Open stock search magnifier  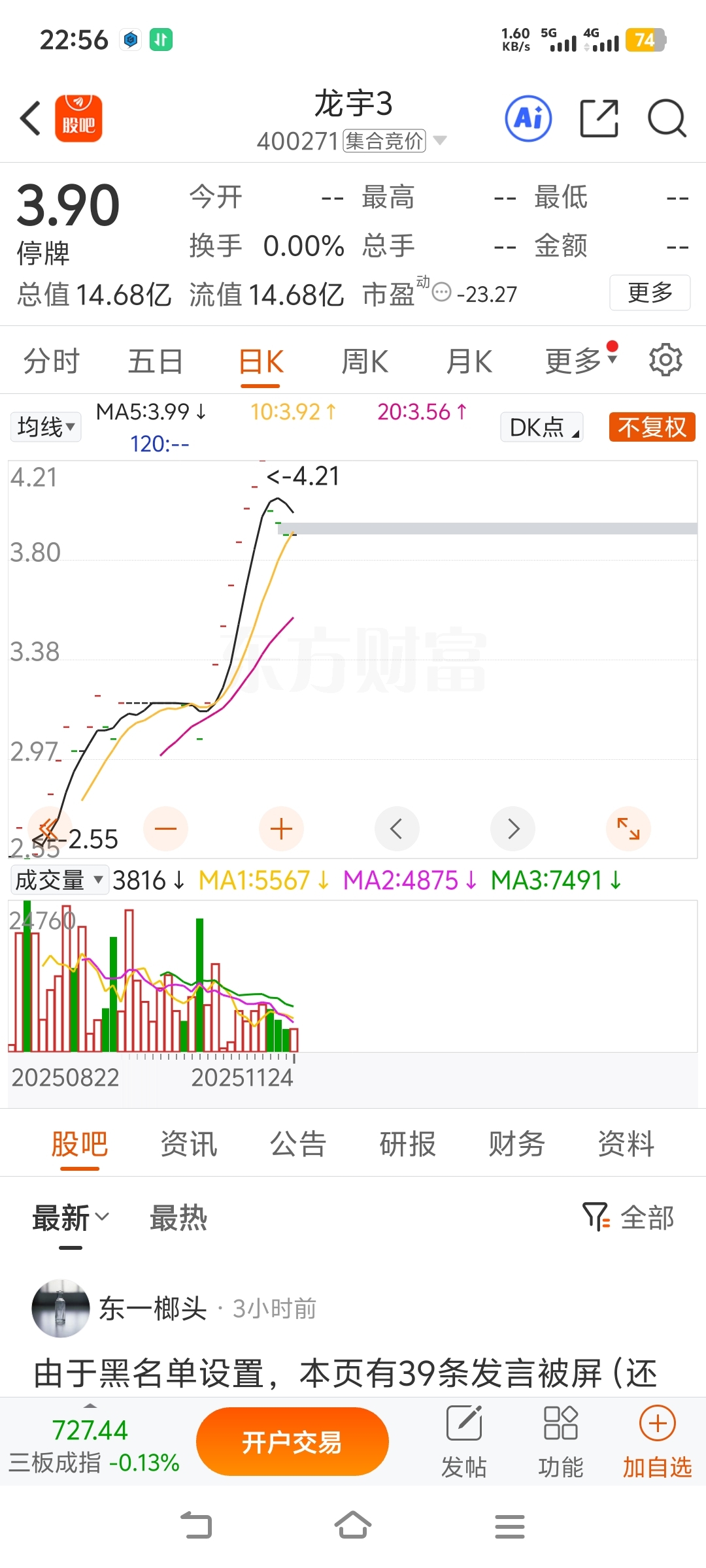pyautogui.click(x=666, y=118)
